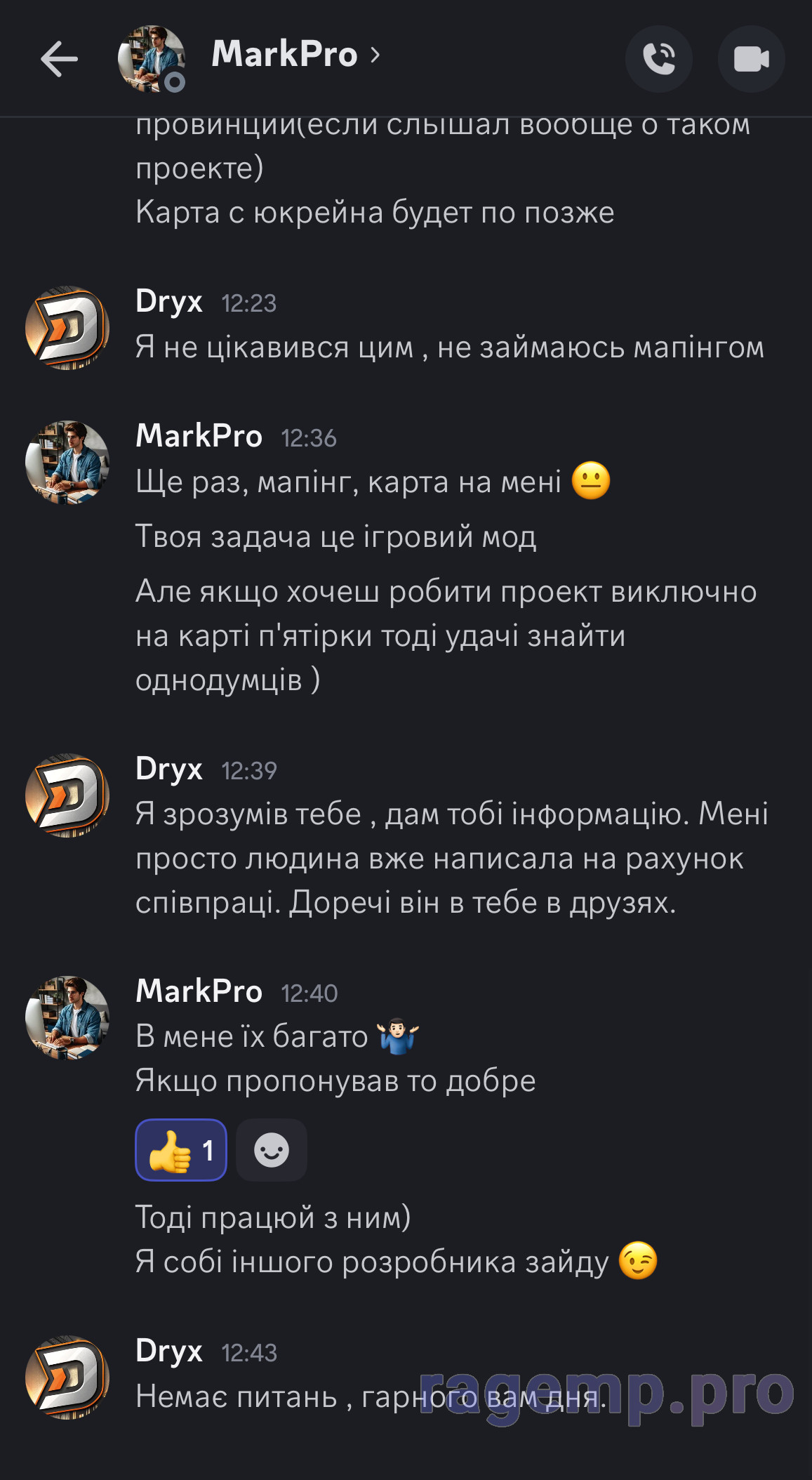Tap the Dryx username at 12:39

point(169,769)
